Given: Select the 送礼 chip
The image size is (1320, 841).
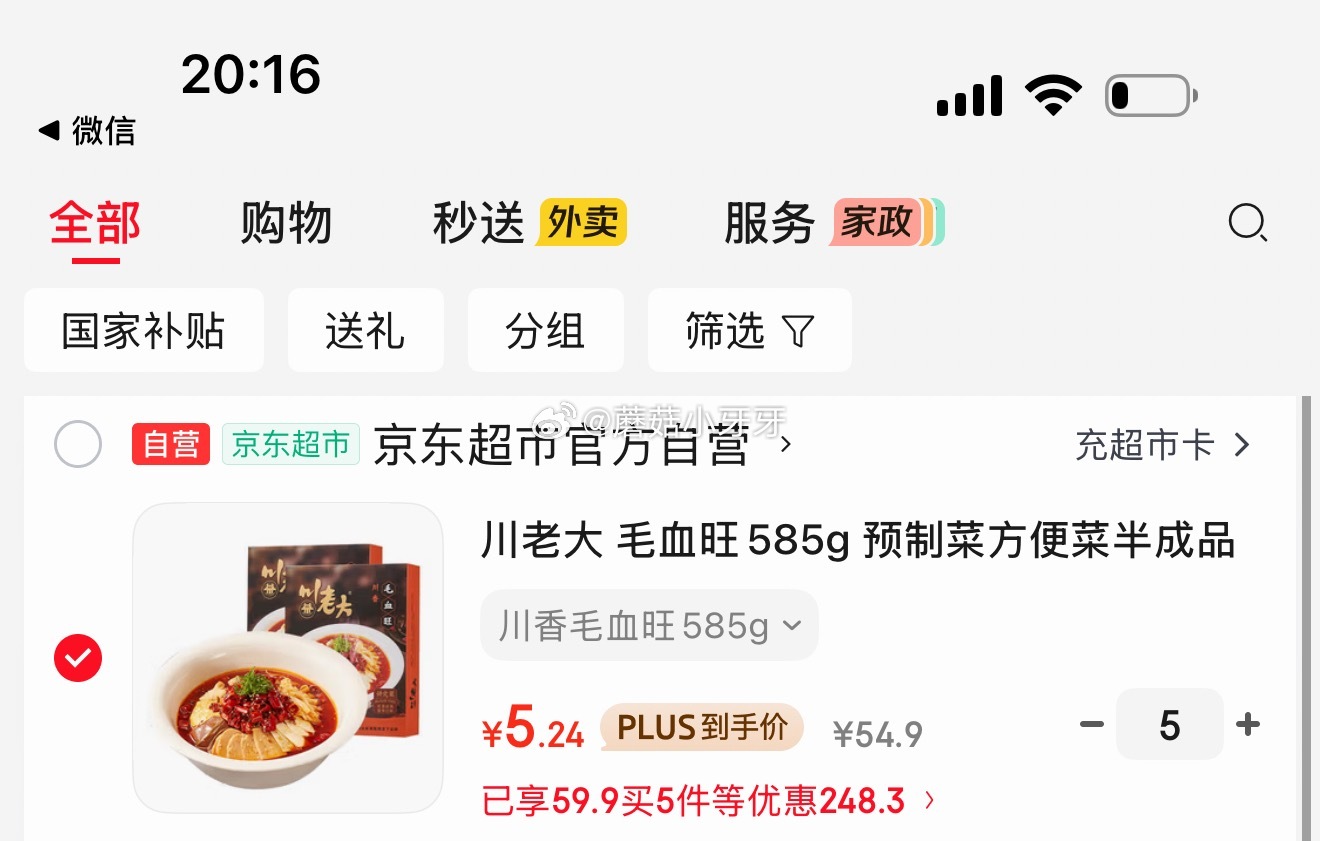Looking at the screenshot, I should [365, 331].
